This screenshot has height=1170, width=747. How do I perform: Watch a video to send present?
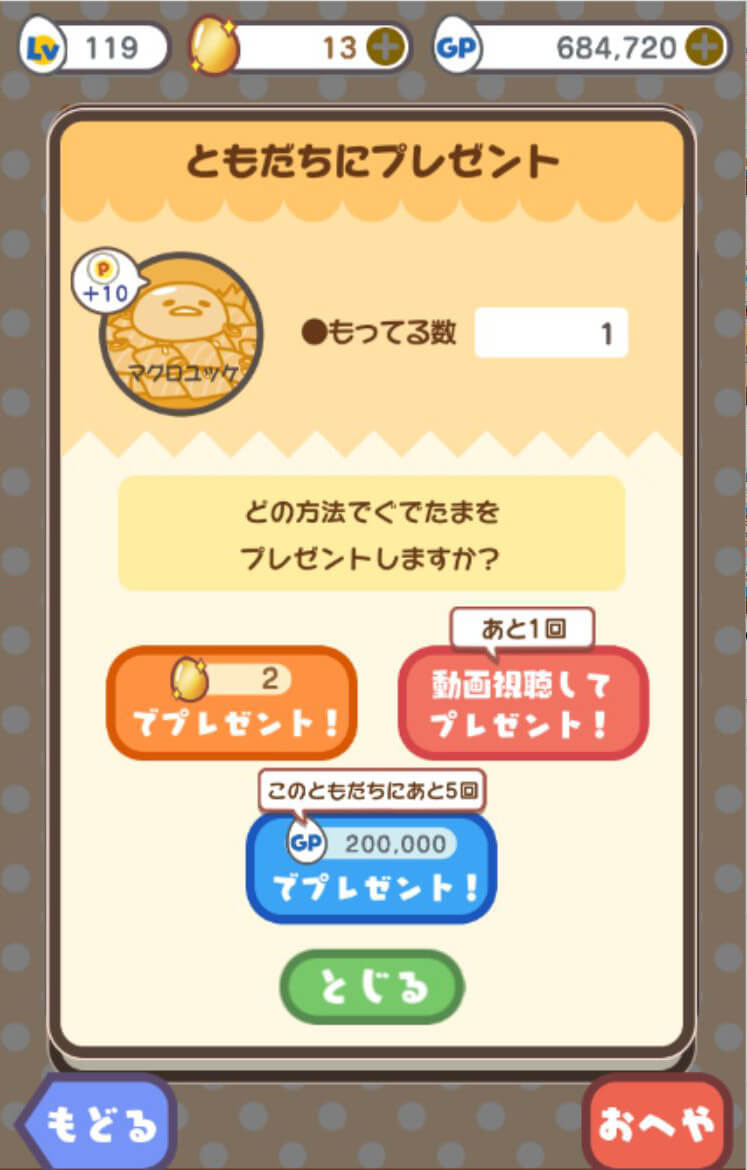tap(522, 704)
